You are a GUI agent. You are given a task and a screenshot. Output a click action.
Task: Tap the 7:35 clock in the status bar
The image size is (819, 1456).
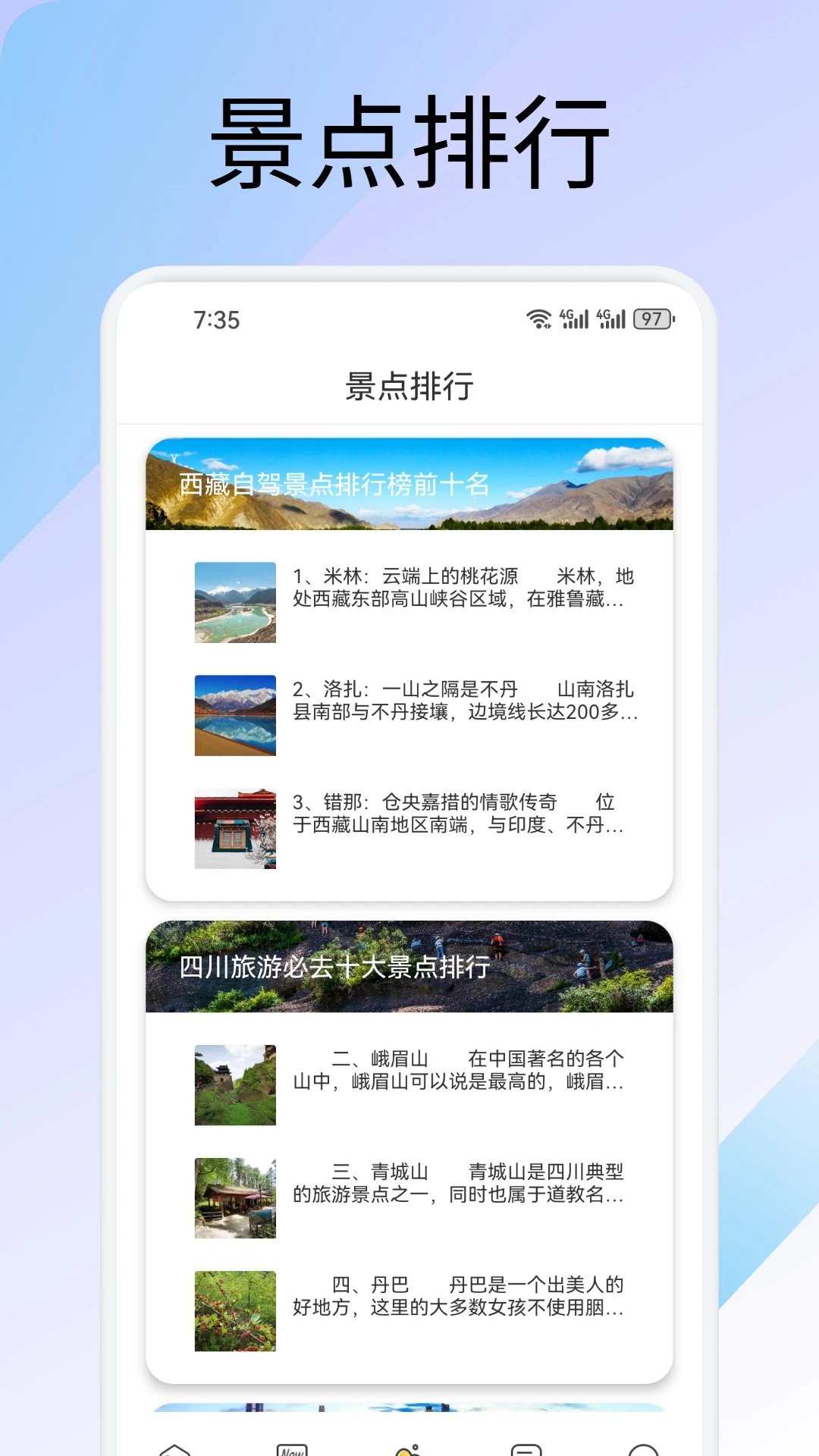tap(218, 321)
